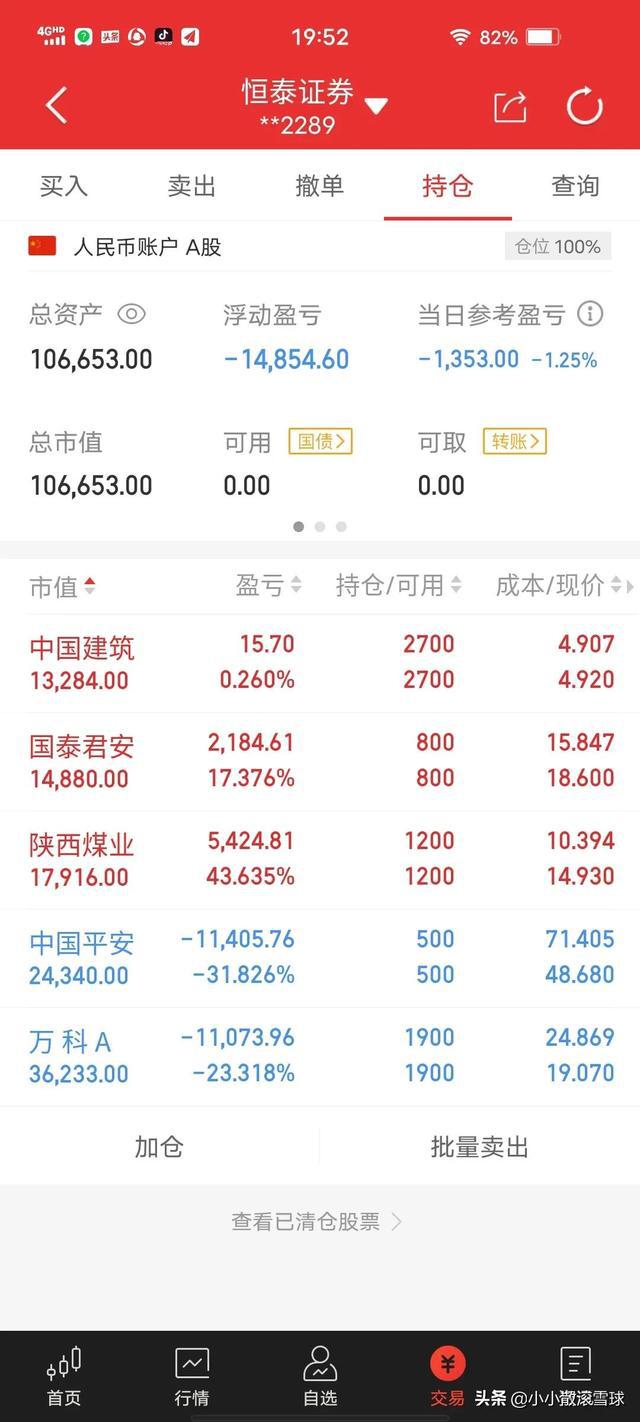
Task: Tap the 转账 button
Action: tap(515, 441)
